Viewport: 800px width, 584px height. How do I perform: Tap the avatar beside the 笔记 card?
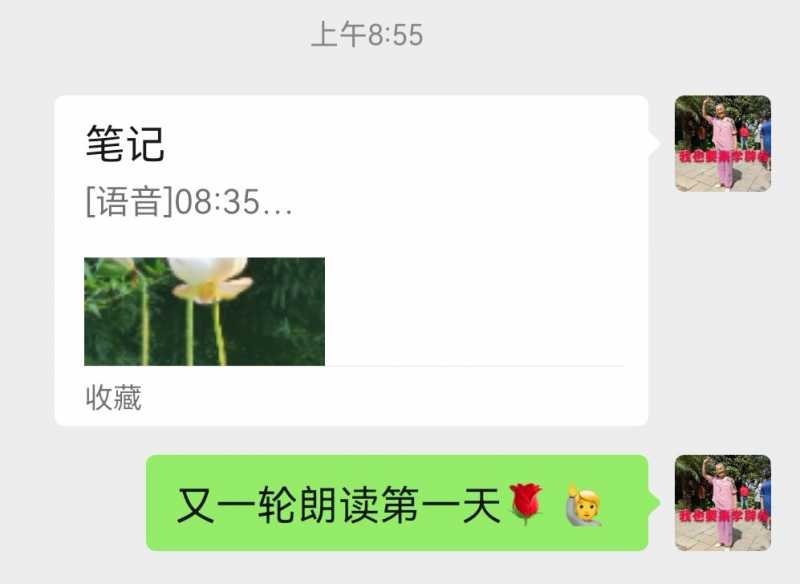(x=722, y=143)
